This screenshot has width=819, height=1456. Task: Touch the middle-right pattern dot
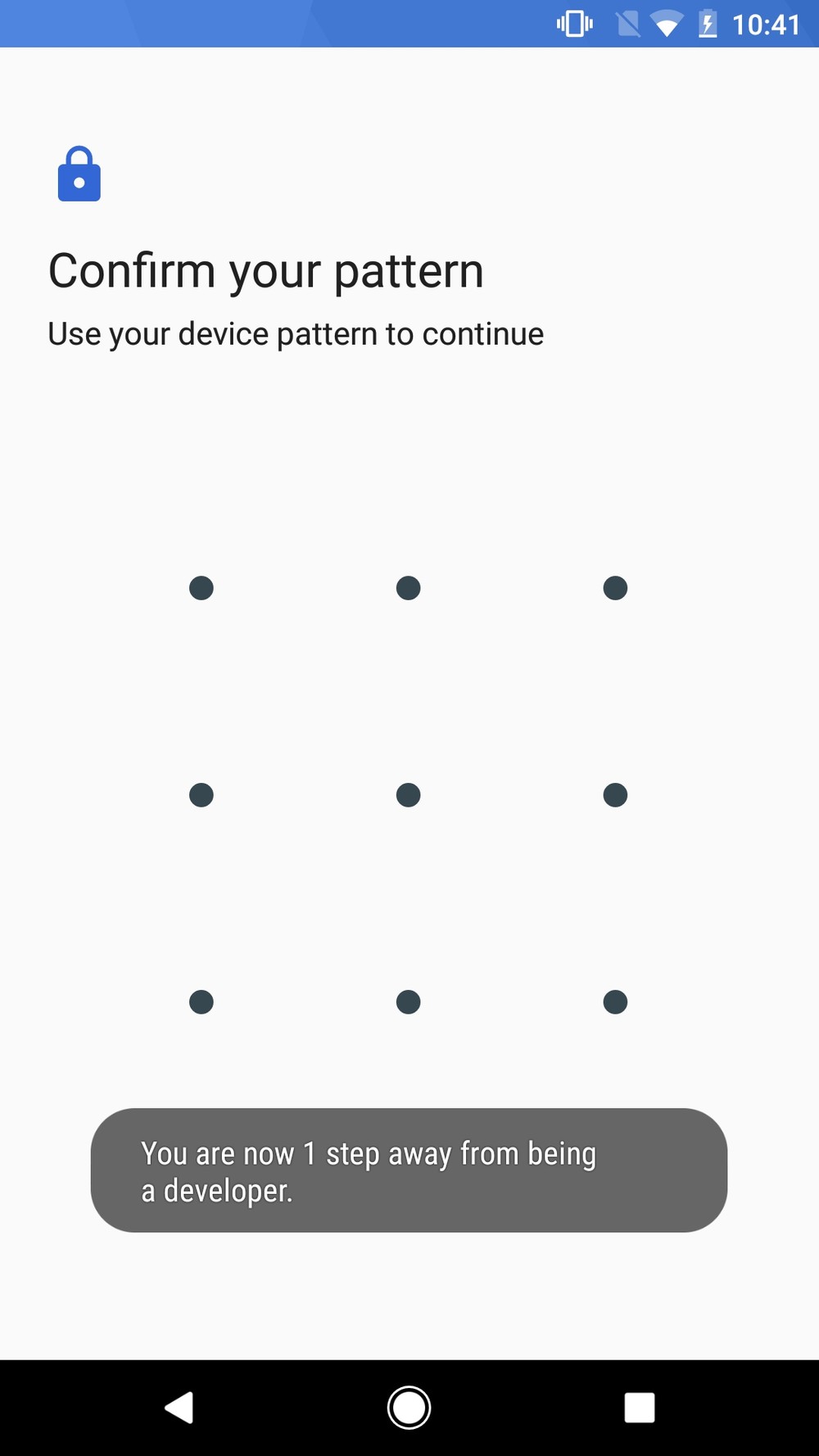[x=615, y=795]
